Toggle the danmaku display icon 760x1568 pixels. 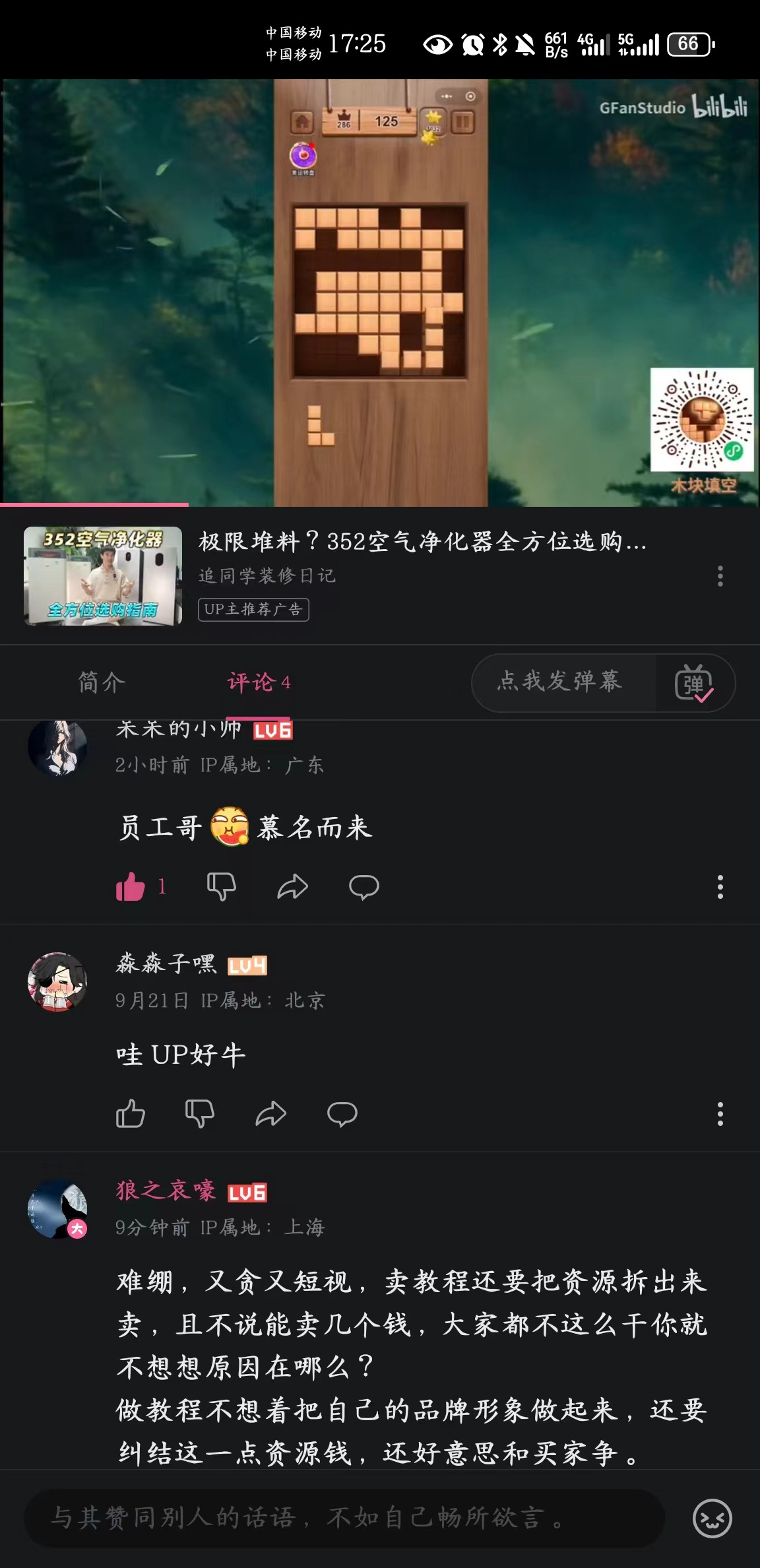point(694,684)
